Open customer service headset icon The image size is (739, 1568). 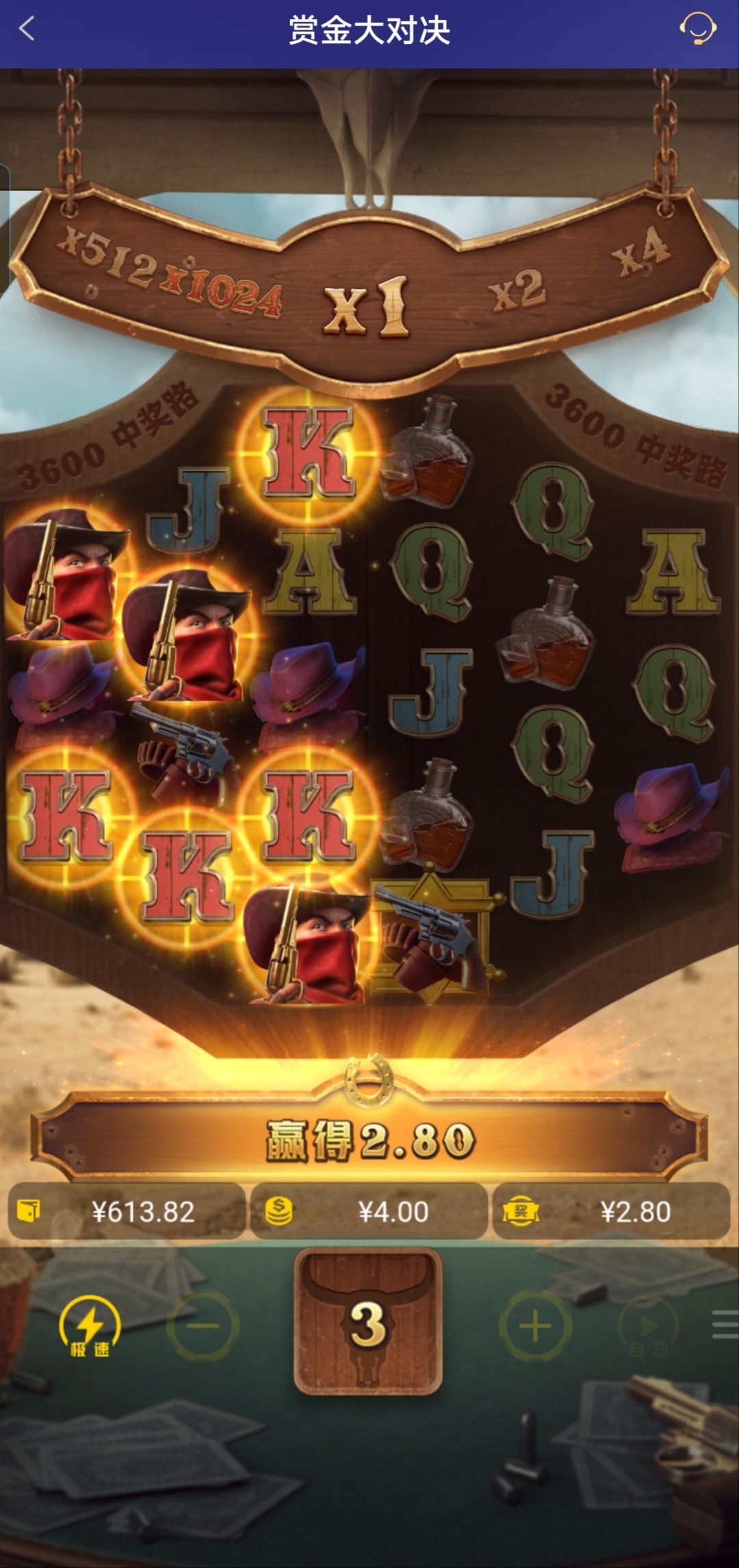point(697,29)
